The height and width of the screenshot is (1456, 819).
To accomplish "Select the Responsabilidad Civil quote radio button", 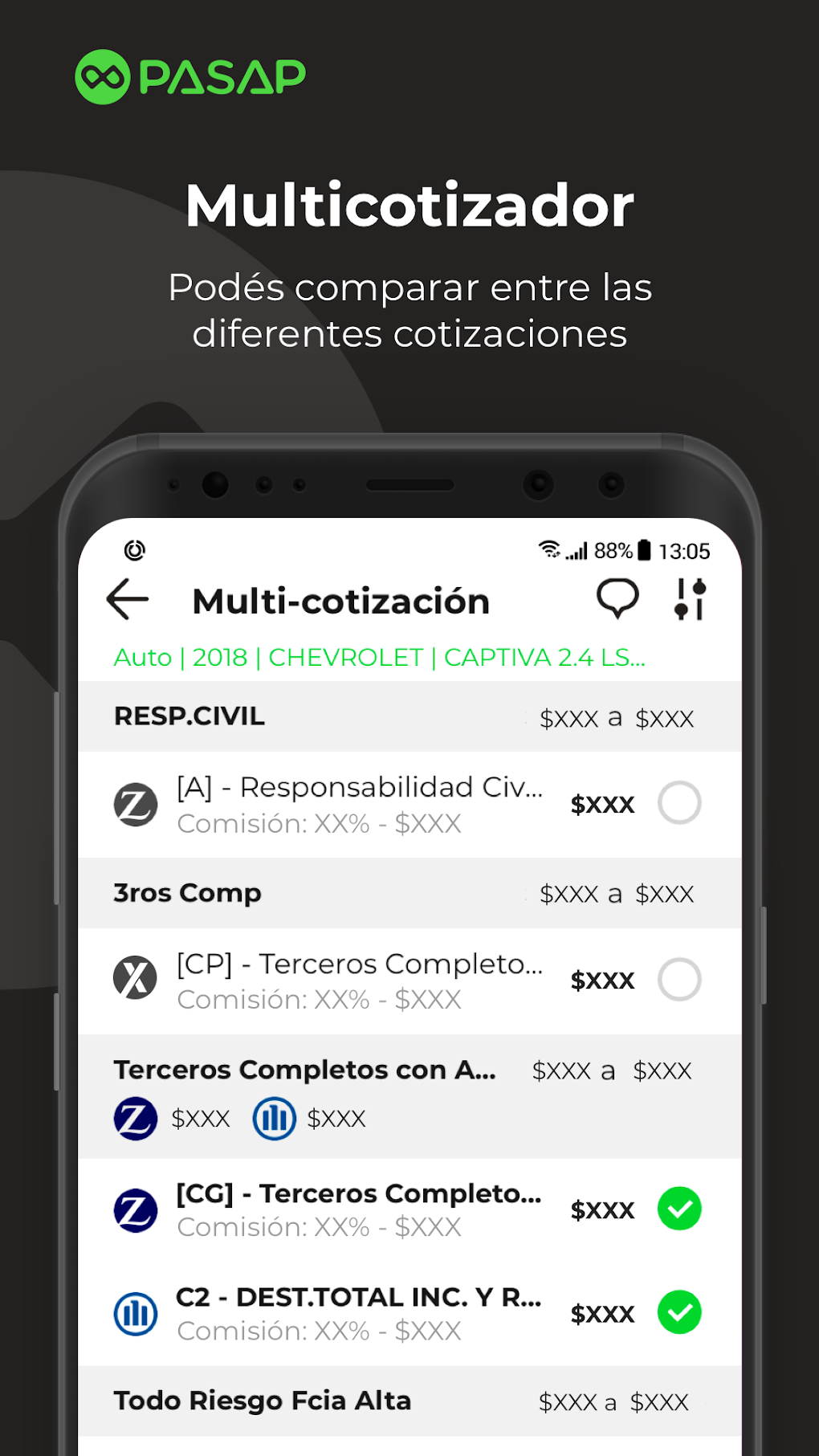I will point(679,804).
